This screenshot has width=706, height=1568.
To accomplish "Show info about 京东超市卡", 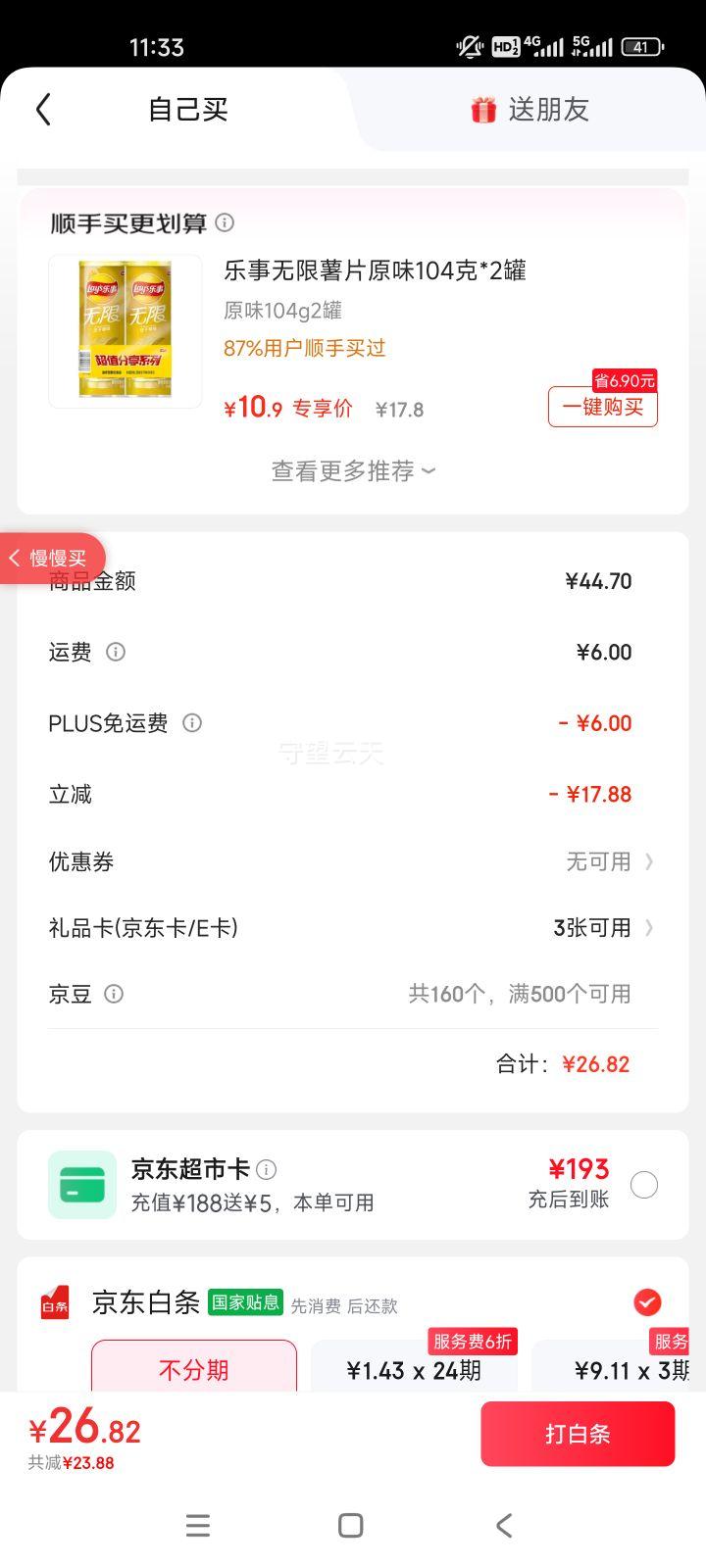I will click(x=266, y=1169).
